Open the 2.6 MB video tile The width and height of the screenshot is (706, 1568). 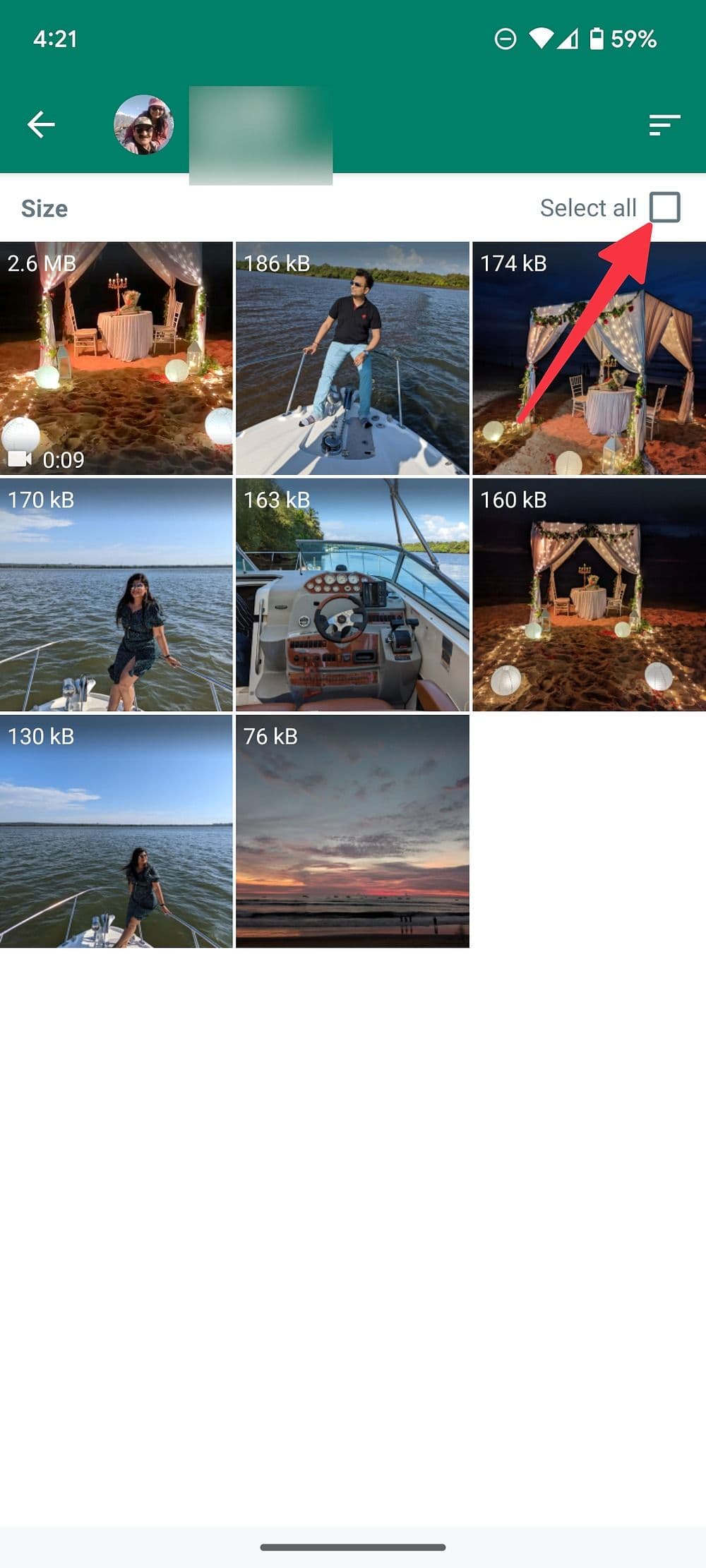[116, 358]
